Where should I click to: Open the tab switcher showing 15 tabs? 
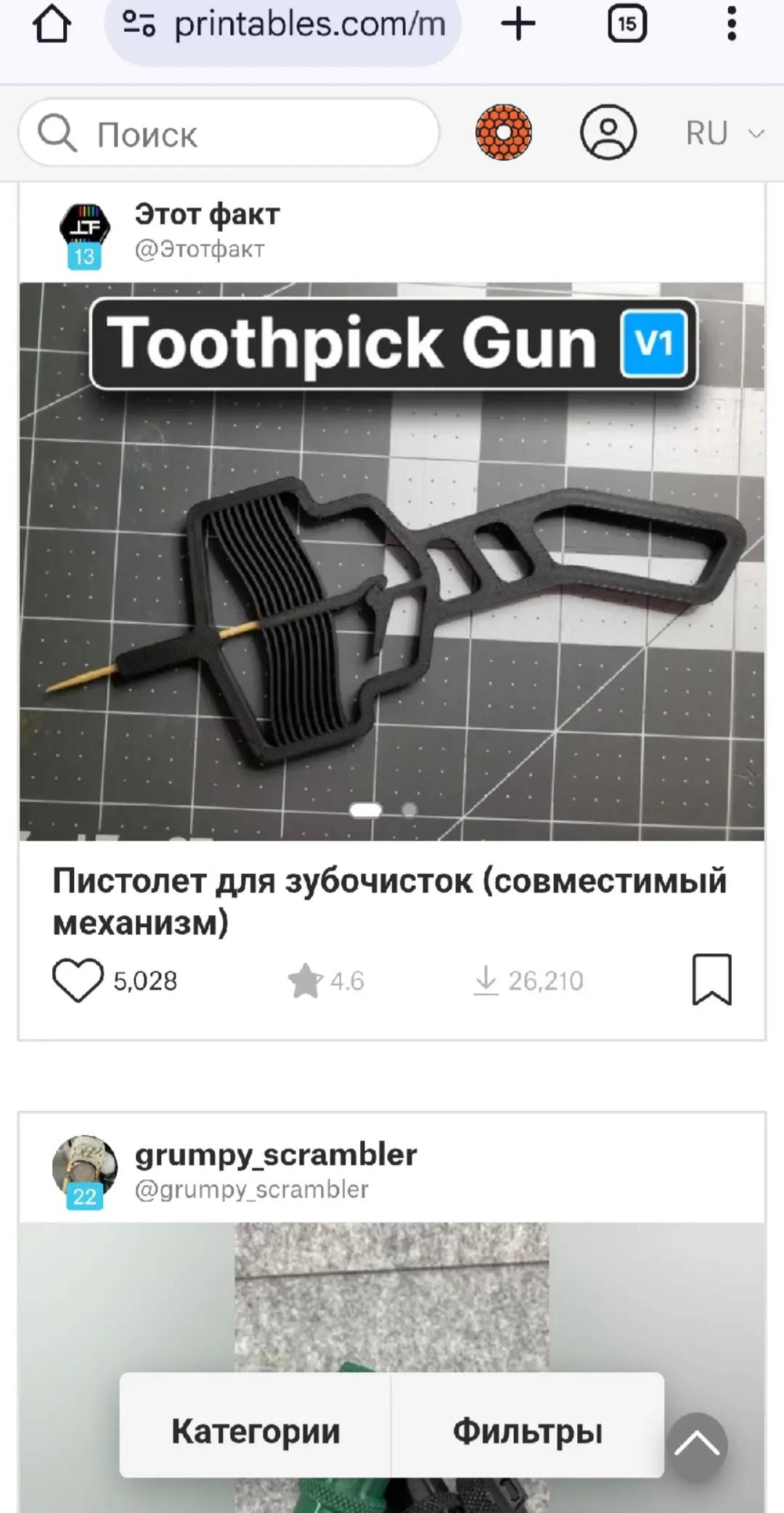[627, 24]
